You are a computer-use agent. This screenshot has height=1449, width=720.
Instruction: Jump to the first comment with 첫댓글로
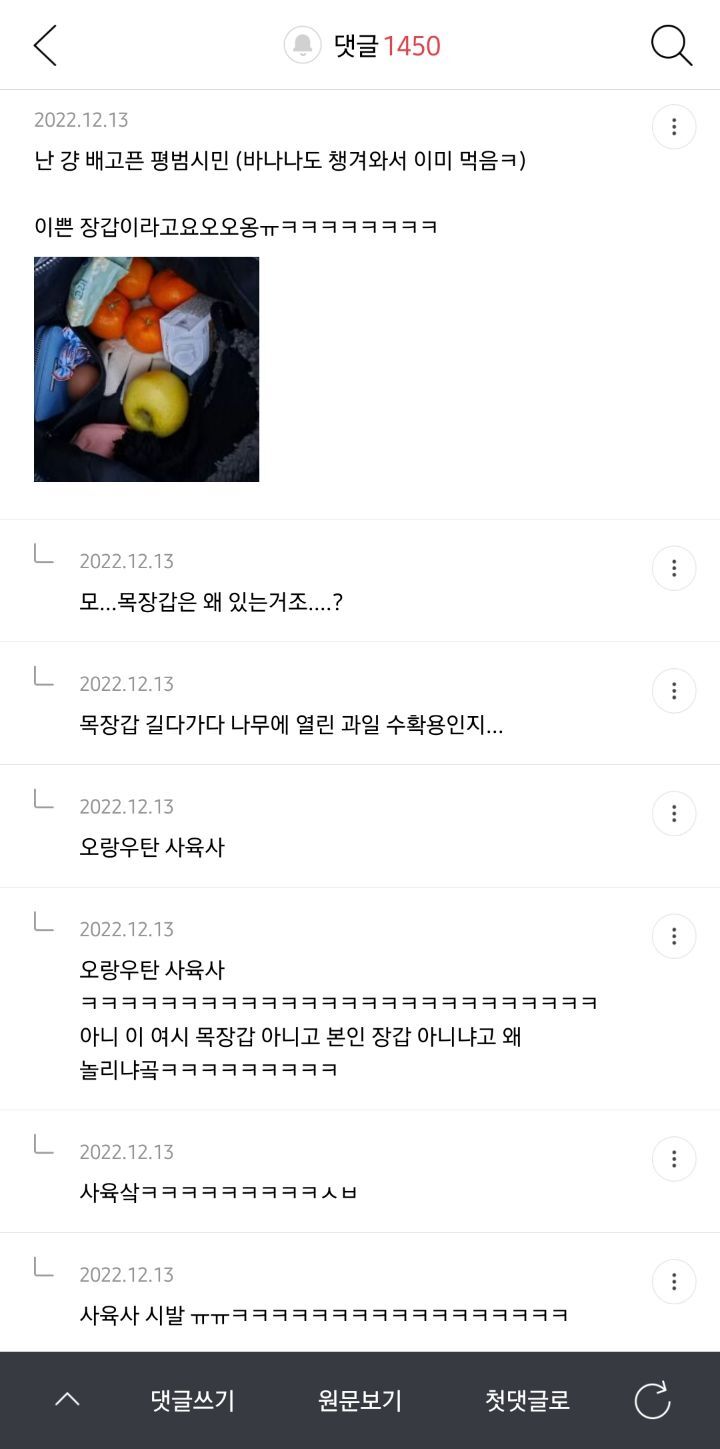click(x=527, y=1400)
